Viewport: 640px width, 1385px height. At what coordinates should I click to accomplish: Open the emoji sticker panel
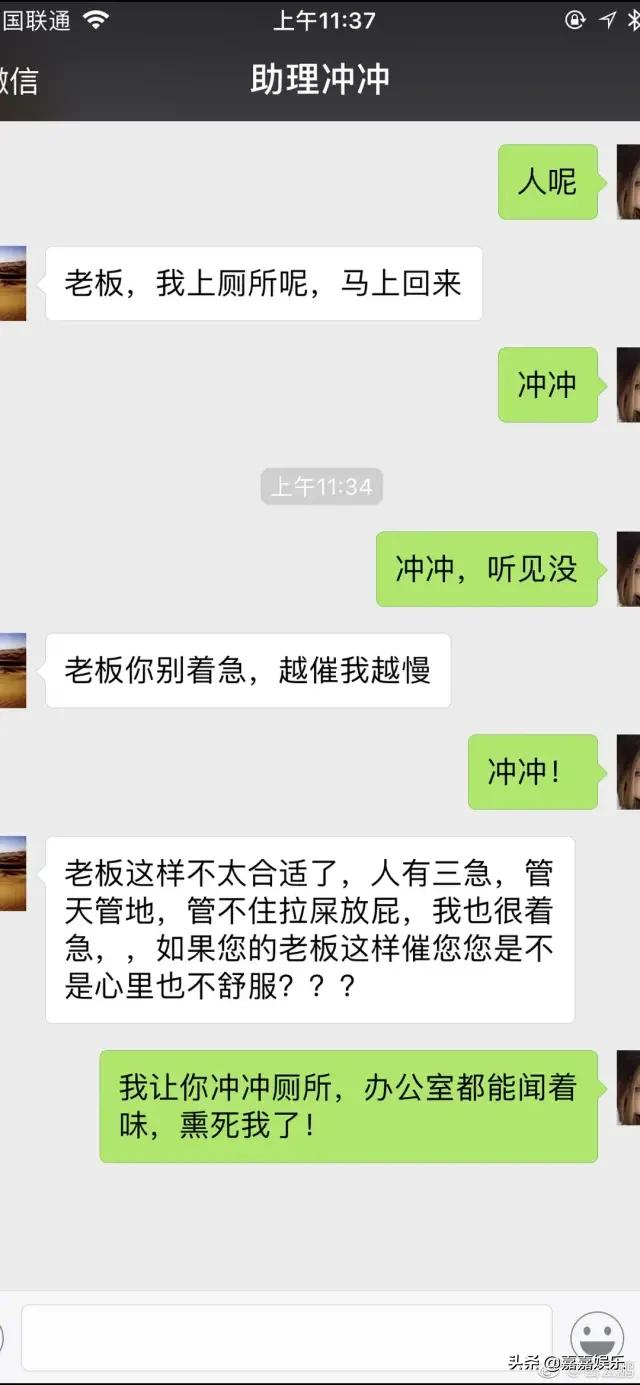pos(597,1336)
